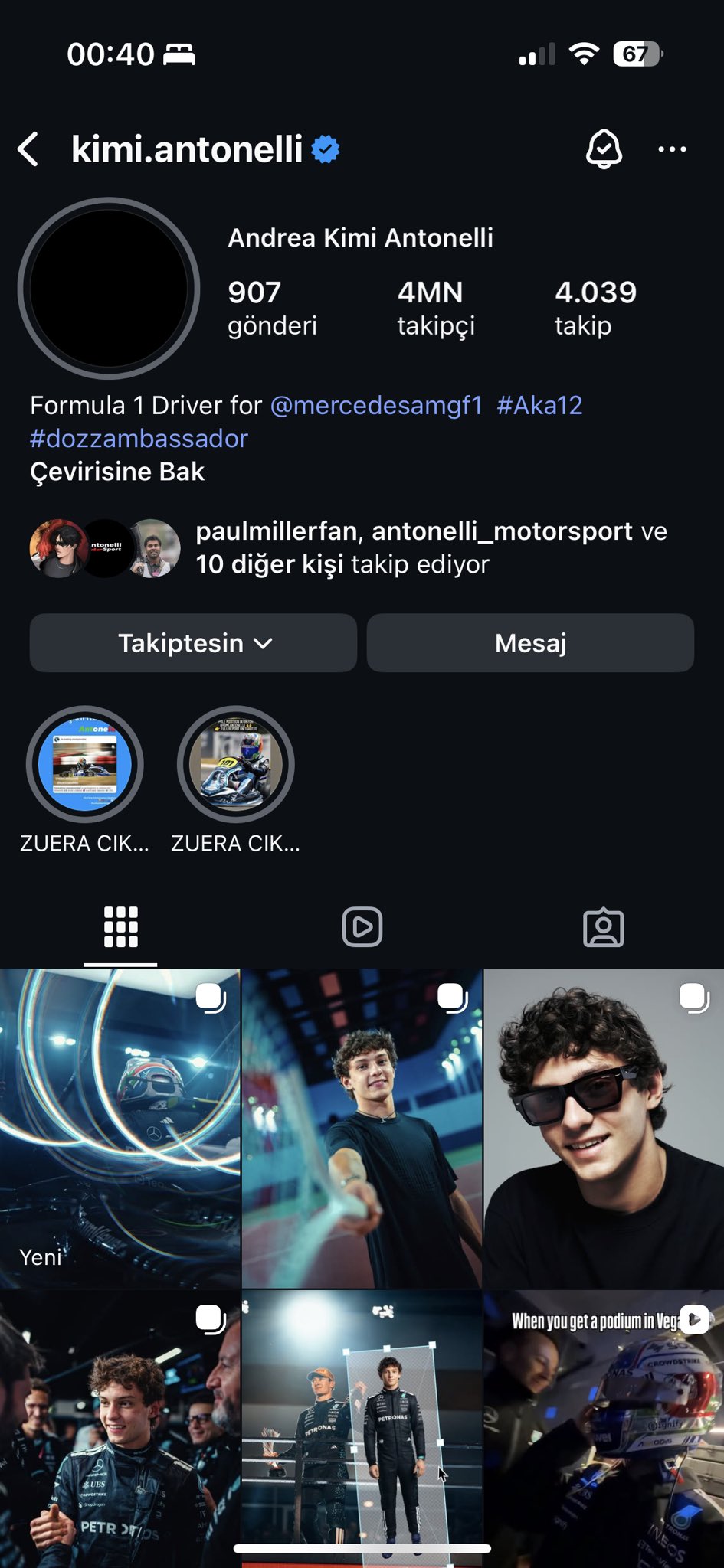
Task: Go back using the top-left arrow
Action: (x=29, y=149)
